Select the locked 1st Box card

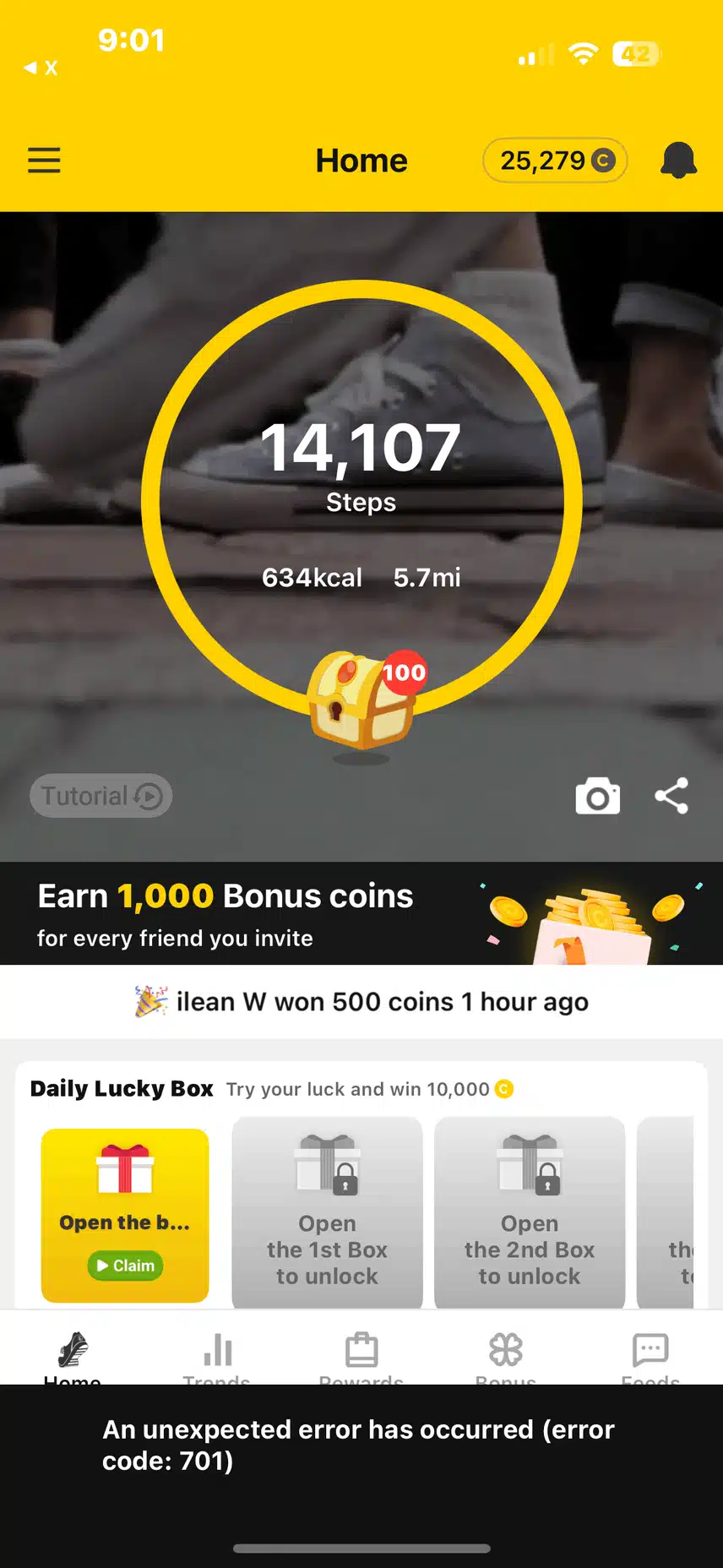click(327, 1213)
